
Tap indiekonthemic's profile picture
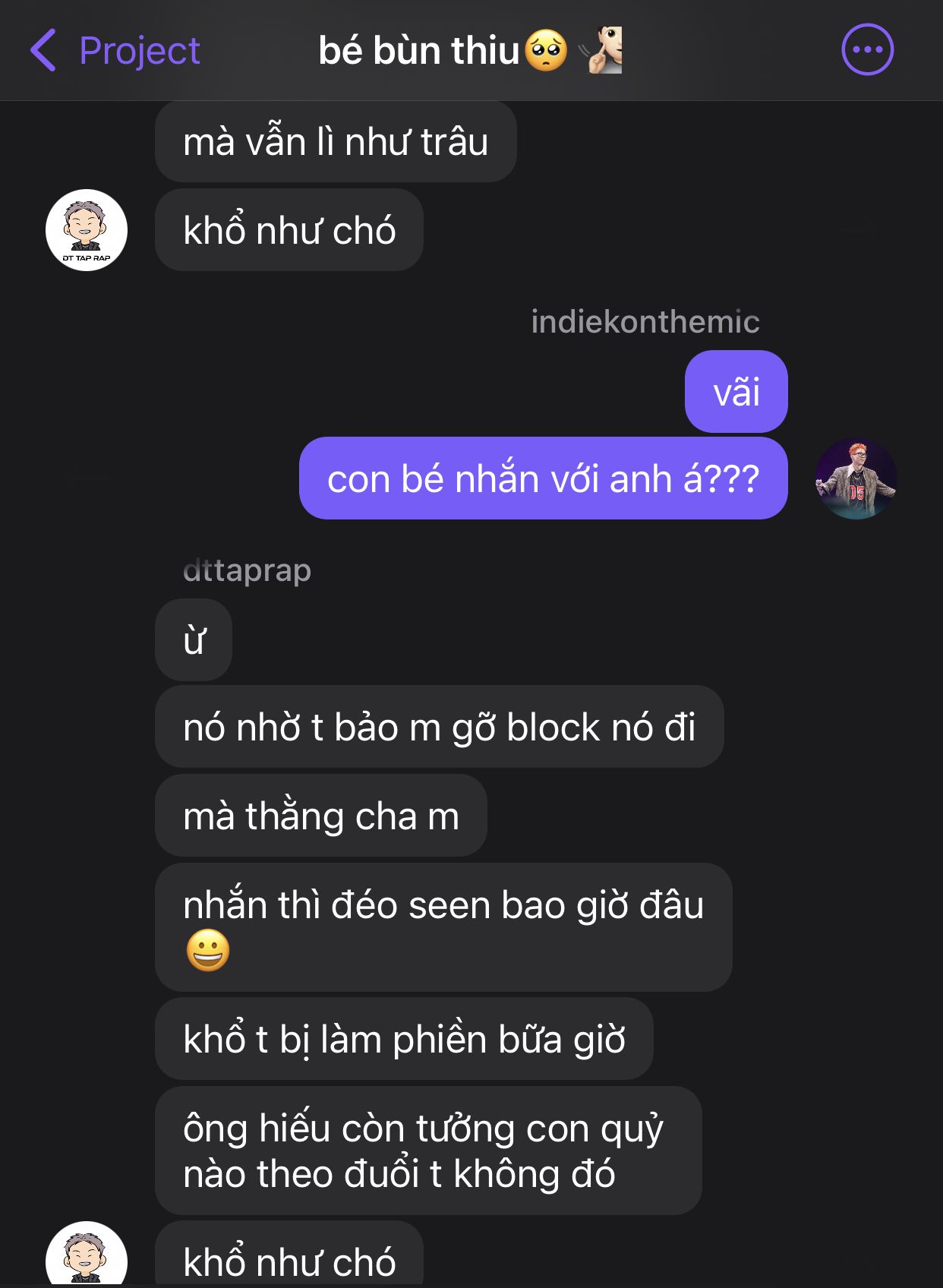point(856,479)
